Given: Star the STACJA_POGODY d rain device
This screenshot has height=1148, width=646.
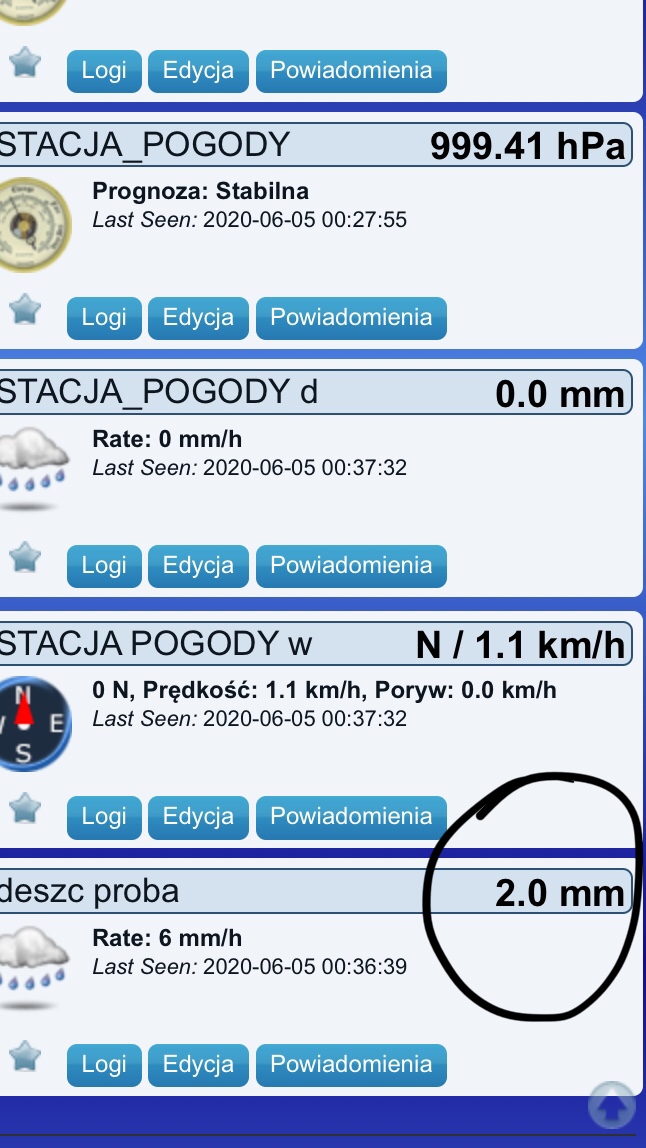Looking at the screenshot, I should pos(25,557).
